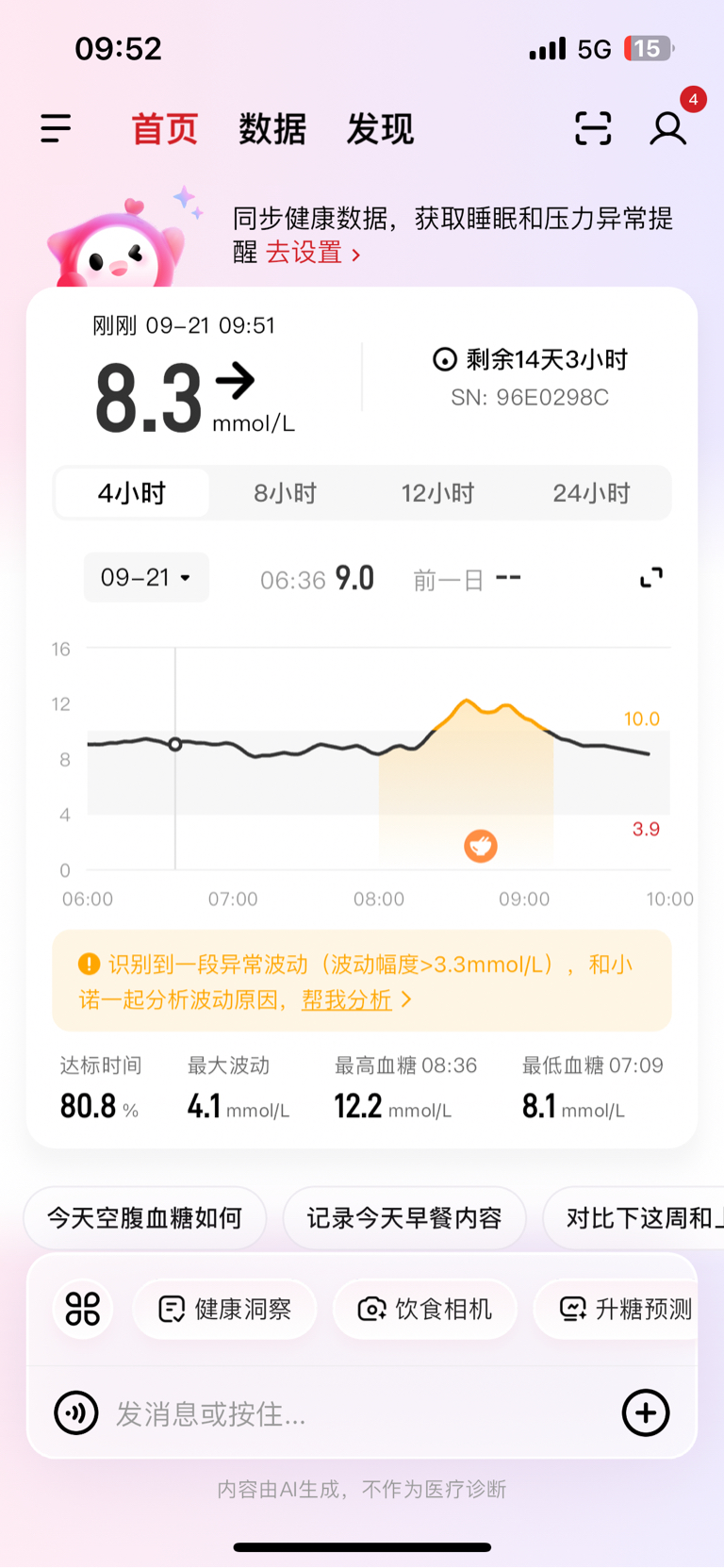Open the 健康洞察 shortcut
This screenshot has width=724, height=1568.
(224, 1309)
